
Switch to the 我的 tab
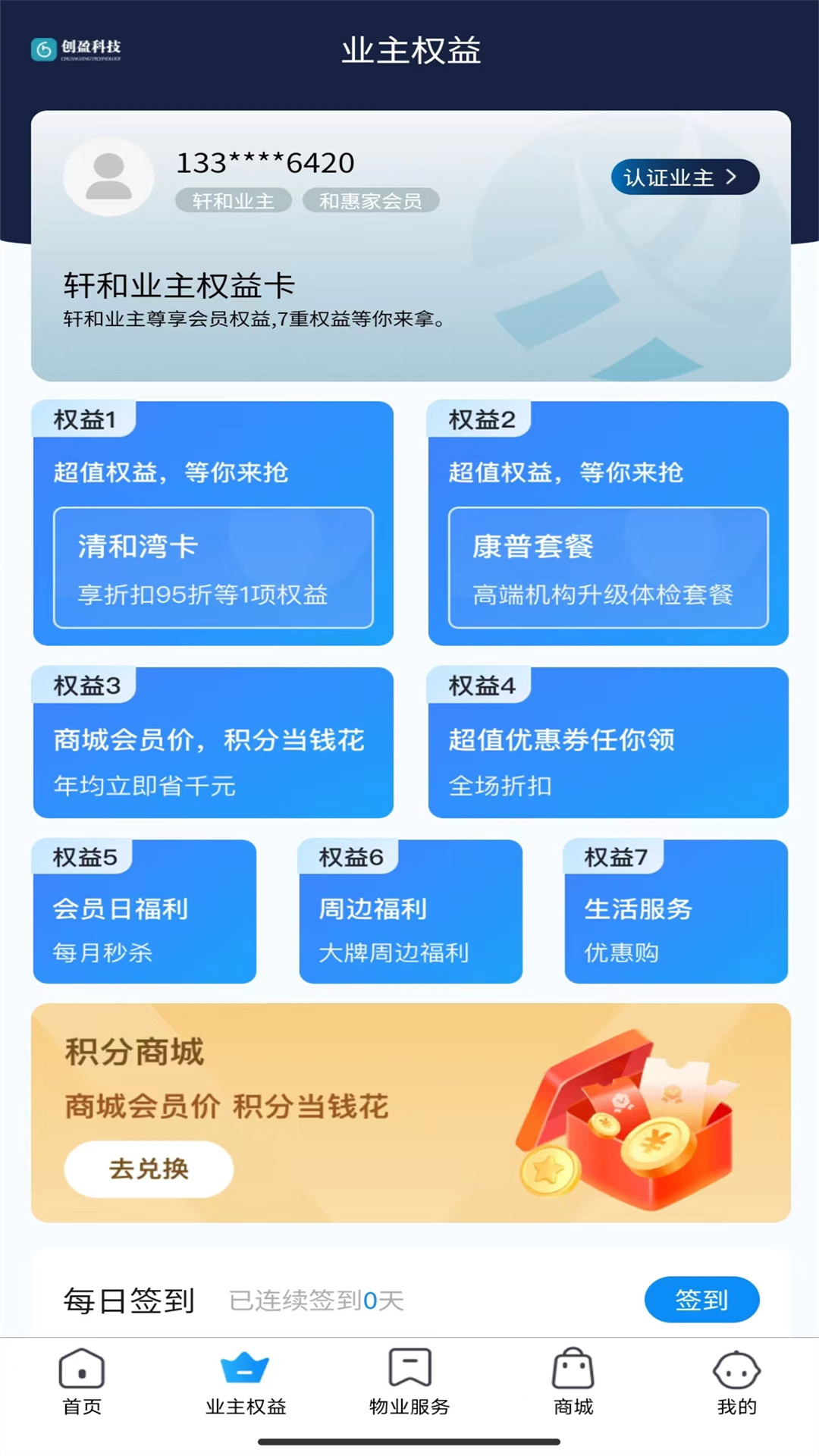[x=736, y=1382]
